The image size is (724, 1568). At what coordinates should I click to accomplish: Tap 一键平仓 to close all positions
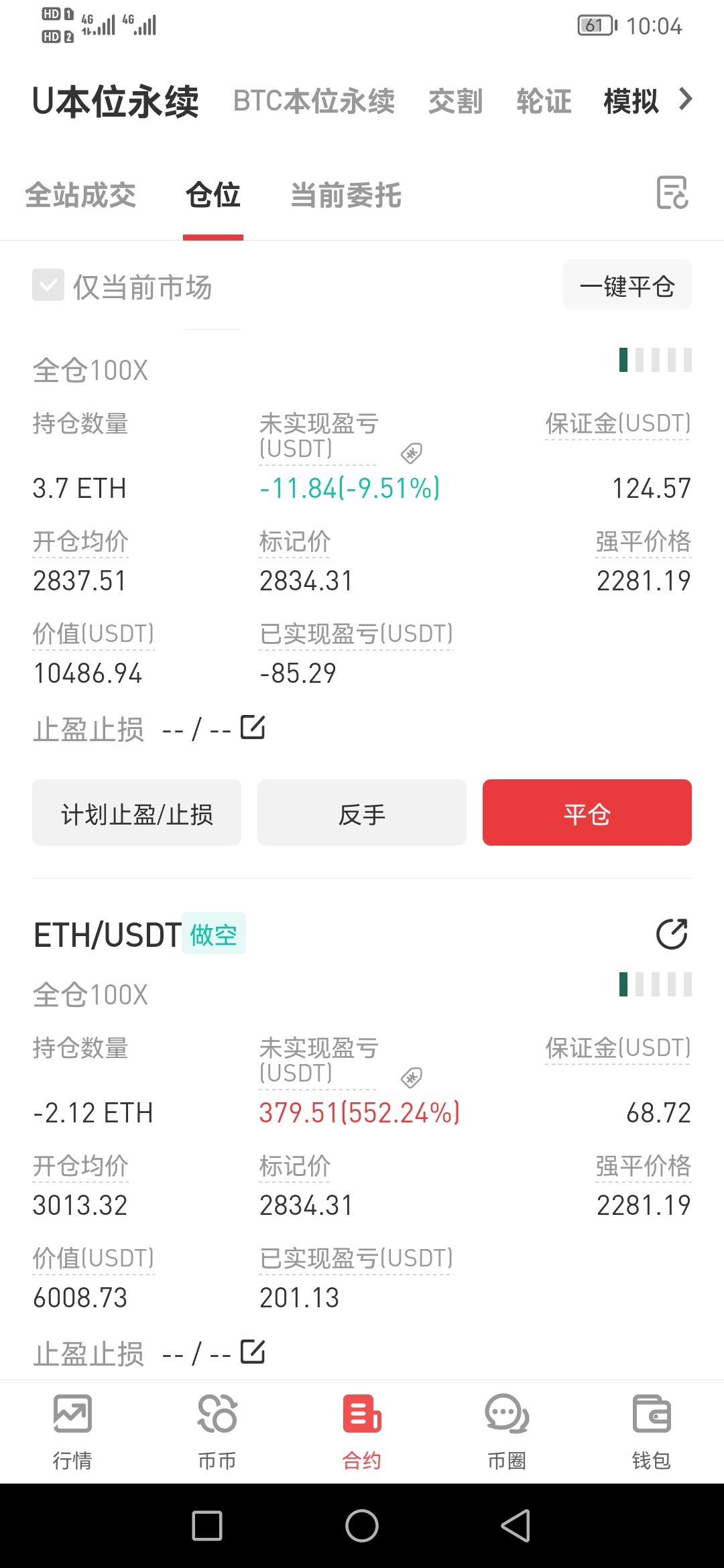(627, 285)
